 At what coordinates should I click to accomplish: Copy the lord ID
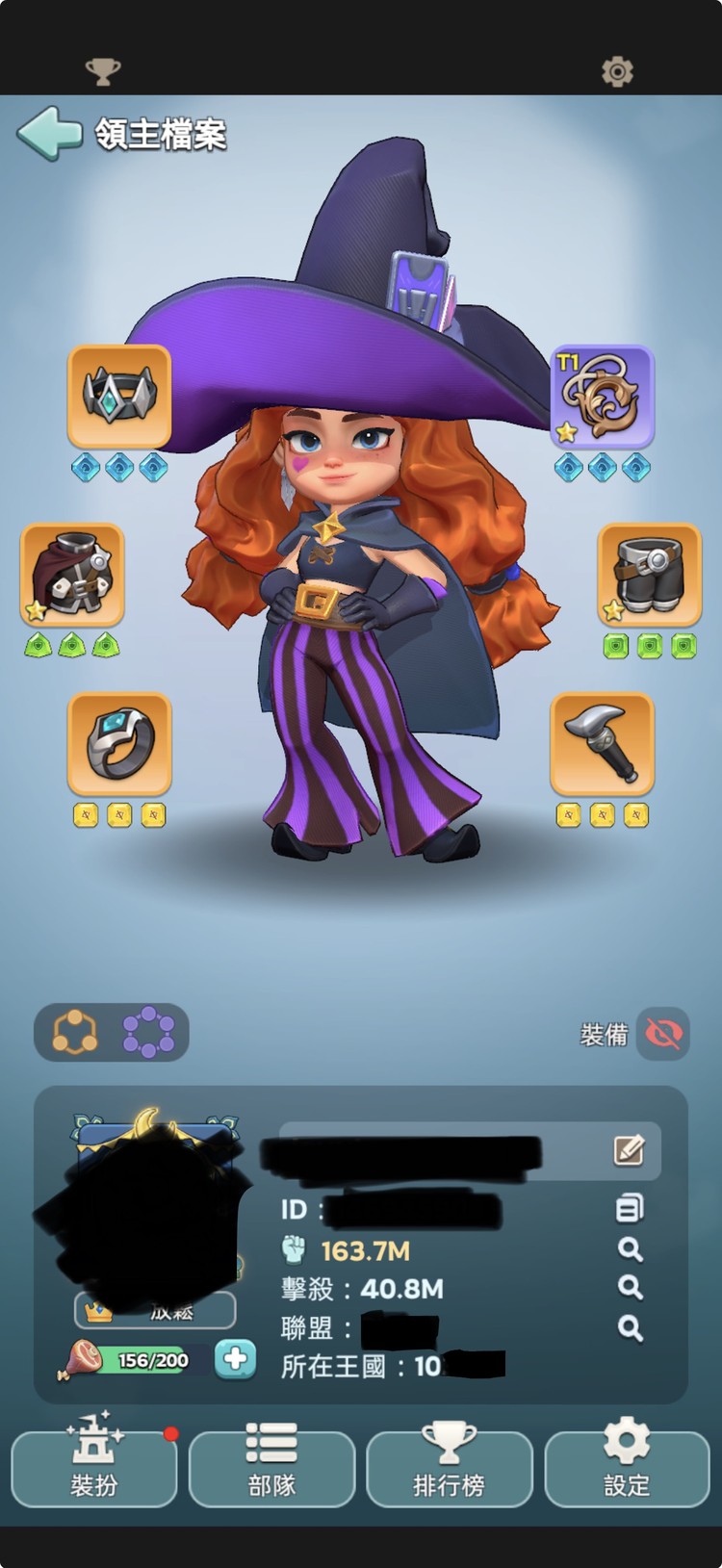point(630,1208)
